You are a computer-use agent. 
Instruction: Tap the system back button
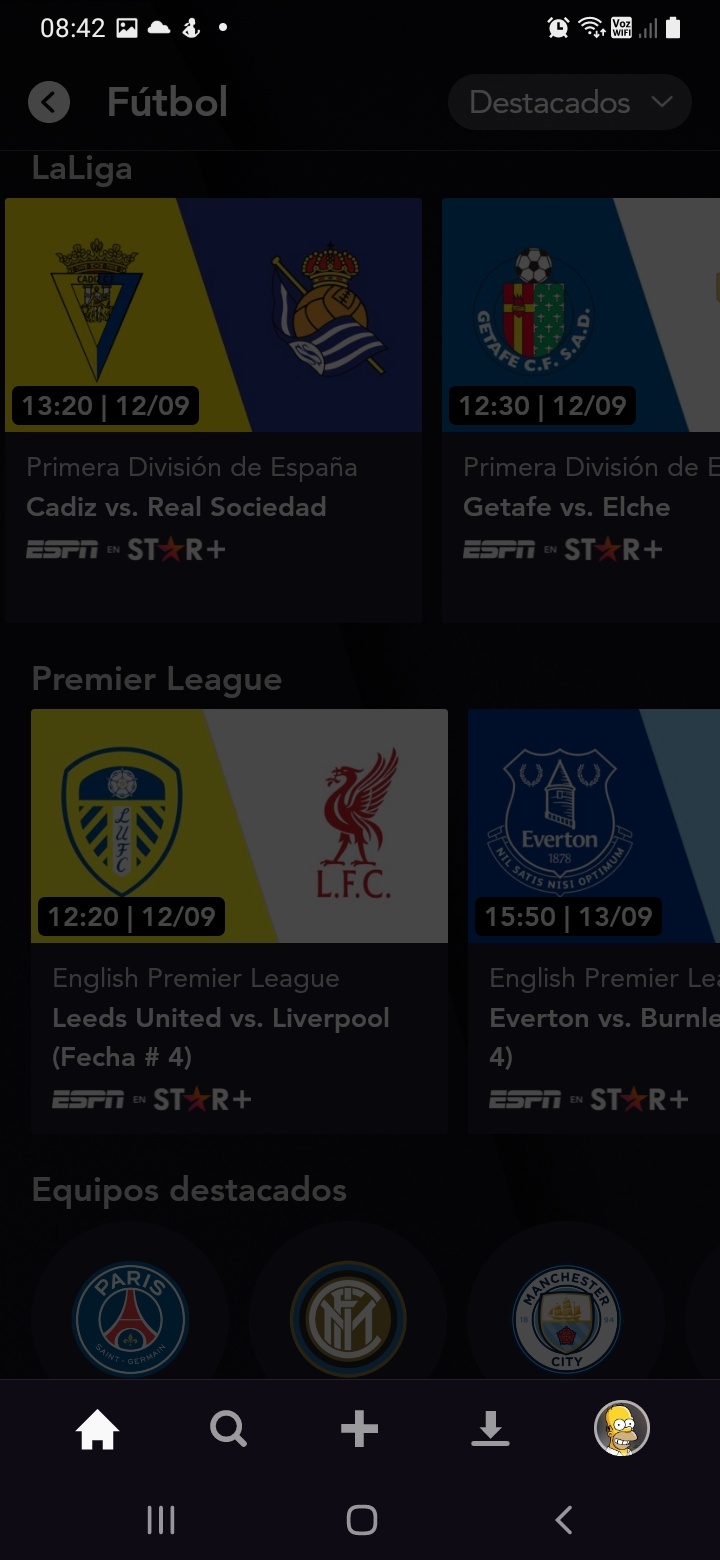click(x=563, y=1521)
